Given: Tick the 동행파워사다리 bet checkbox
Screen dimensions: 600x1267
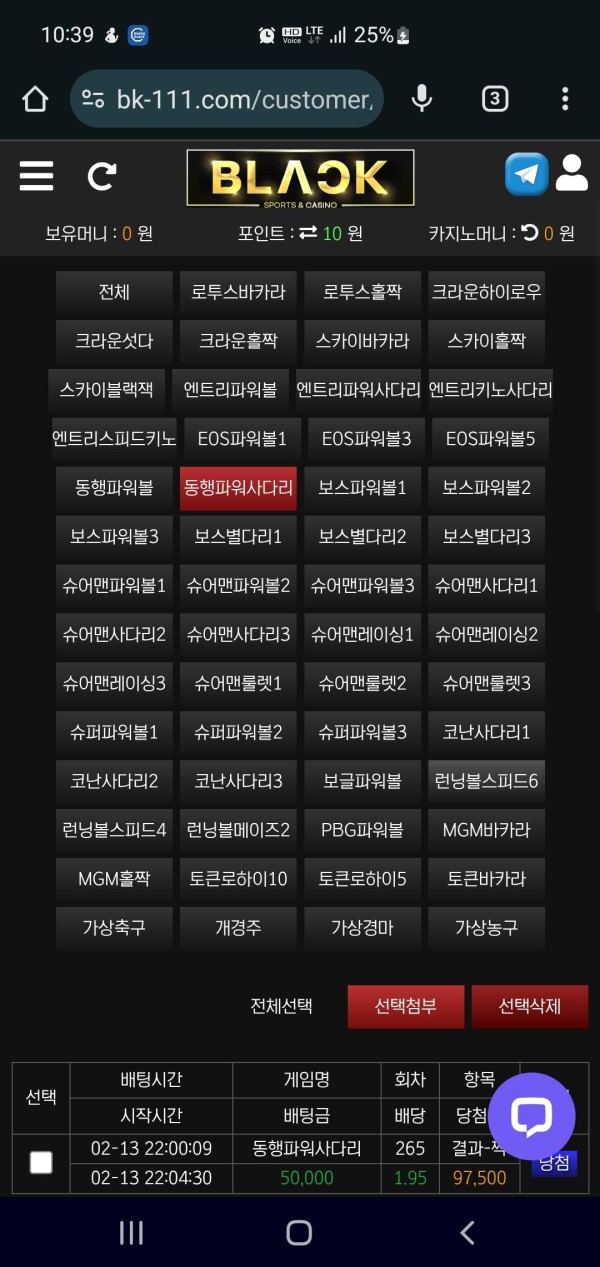Looking at the screenshot, I should (x=41, y=1162).
